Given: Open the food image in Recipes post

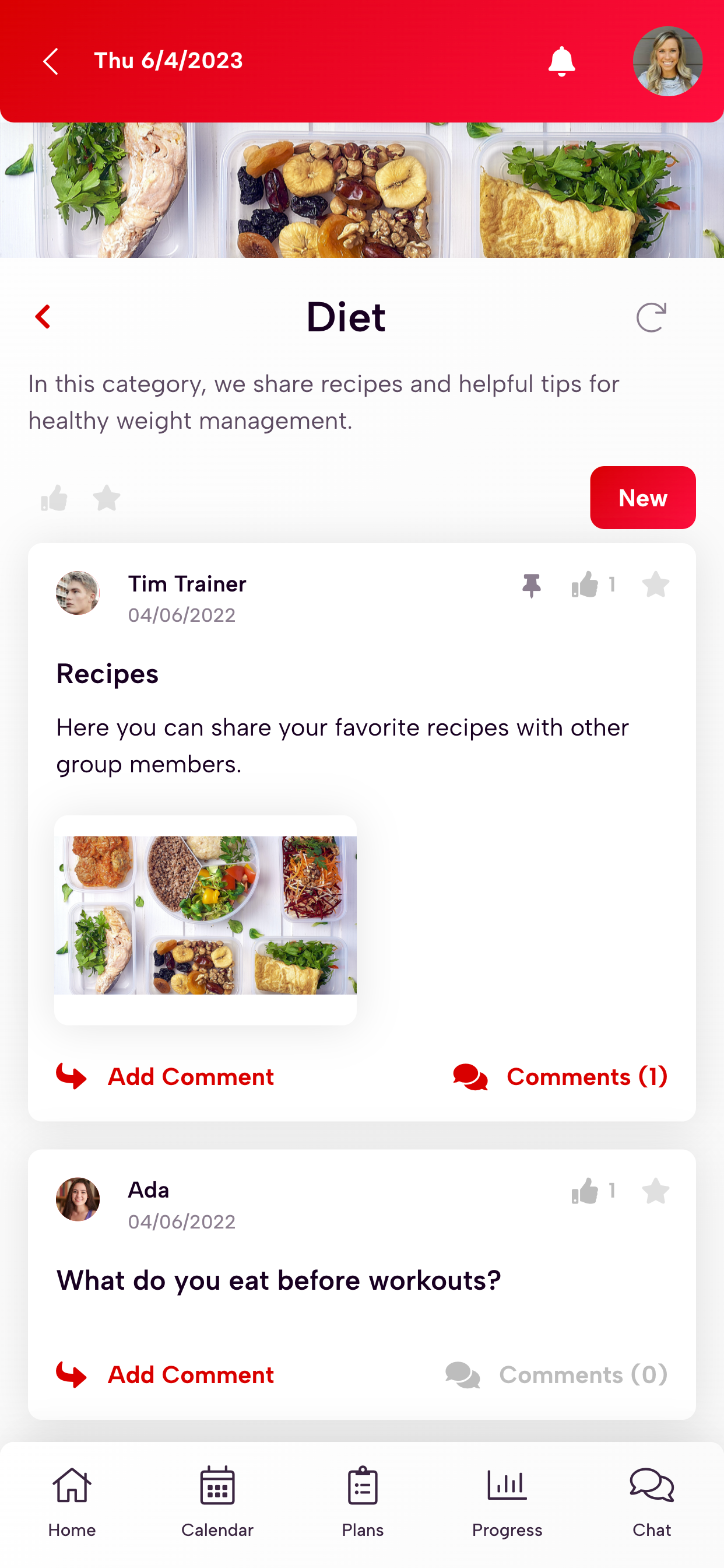Looking at the screenshot, I should pos(206,915).
